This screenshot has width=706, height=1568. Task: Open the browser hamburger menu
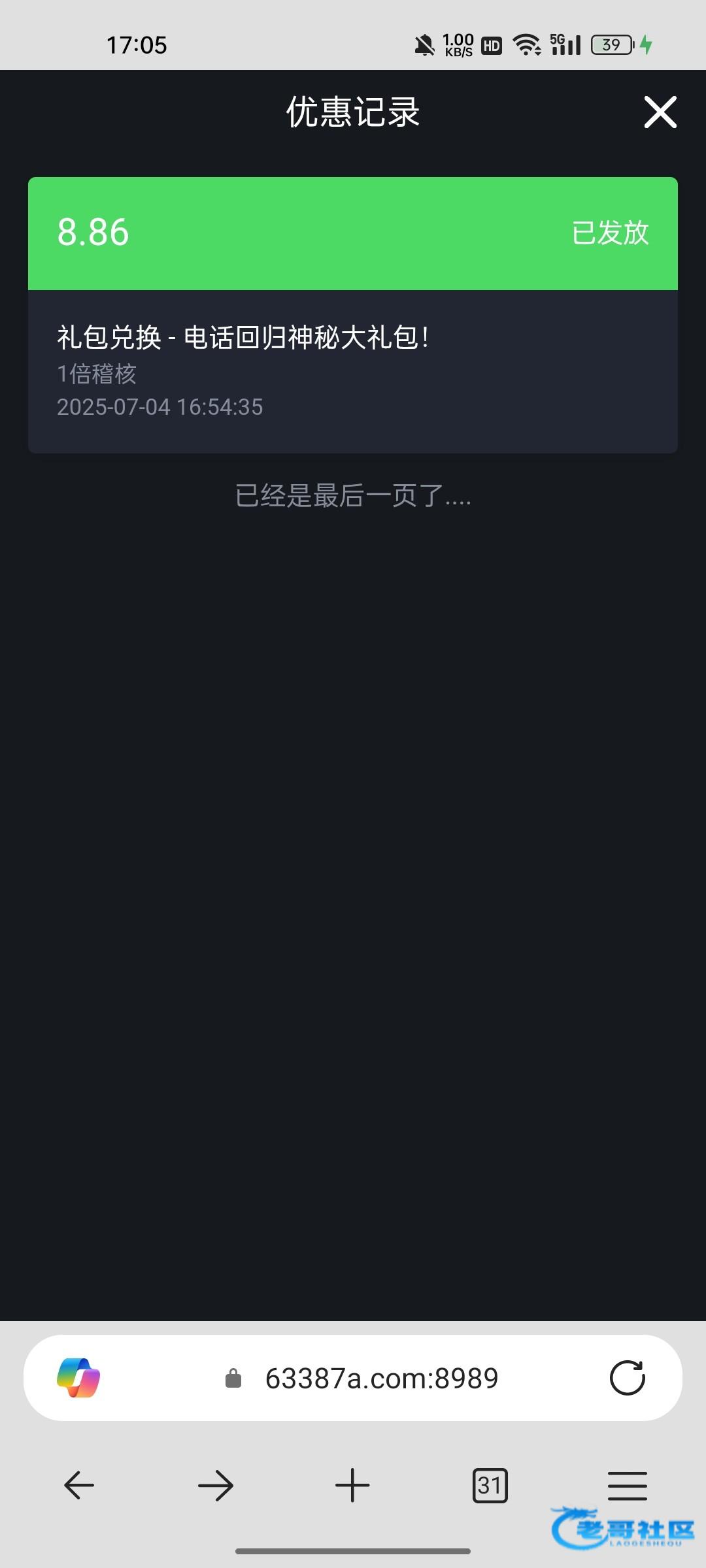(x=628, y=1485)
